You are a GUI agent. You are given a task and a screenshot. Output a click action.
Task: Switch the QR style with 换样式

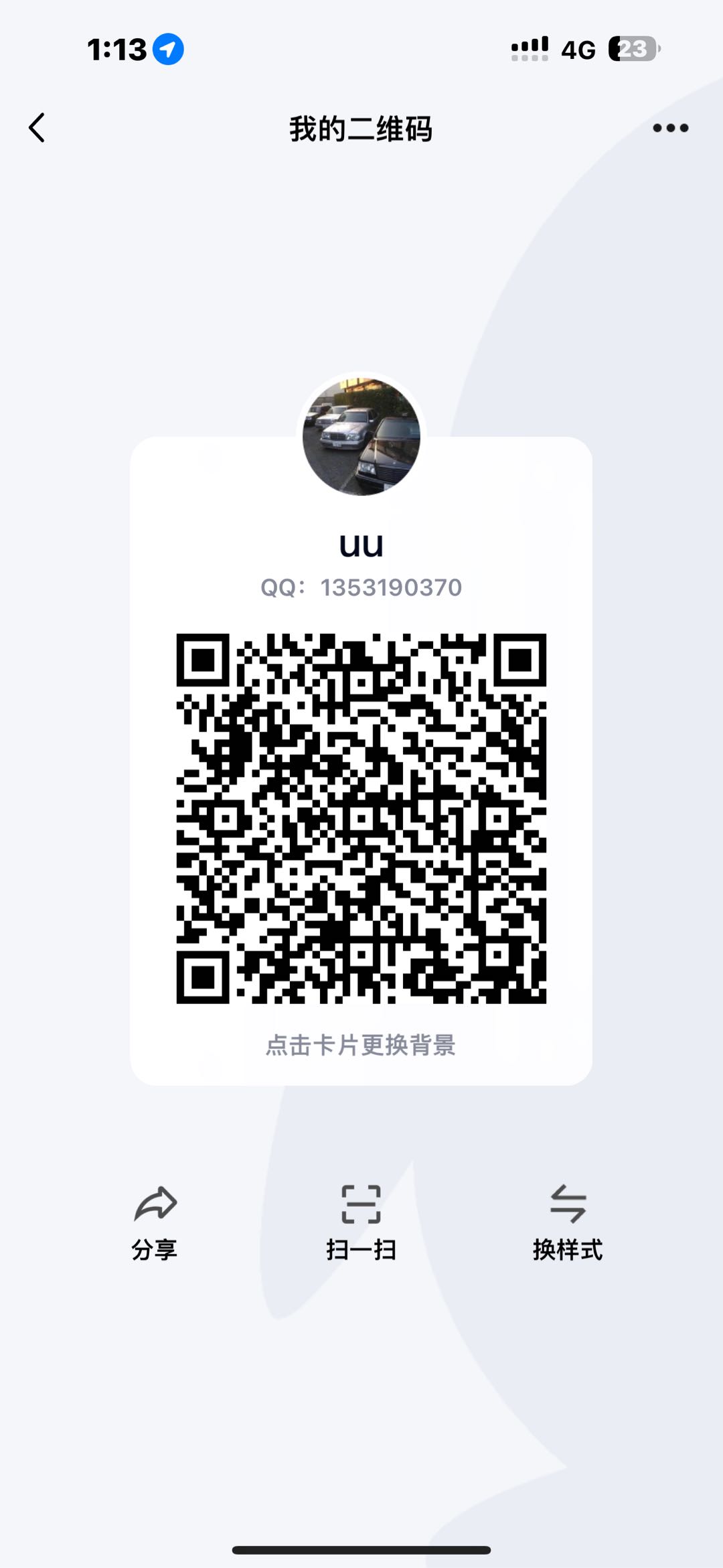pyautogui.click(x=568, y=1222)
